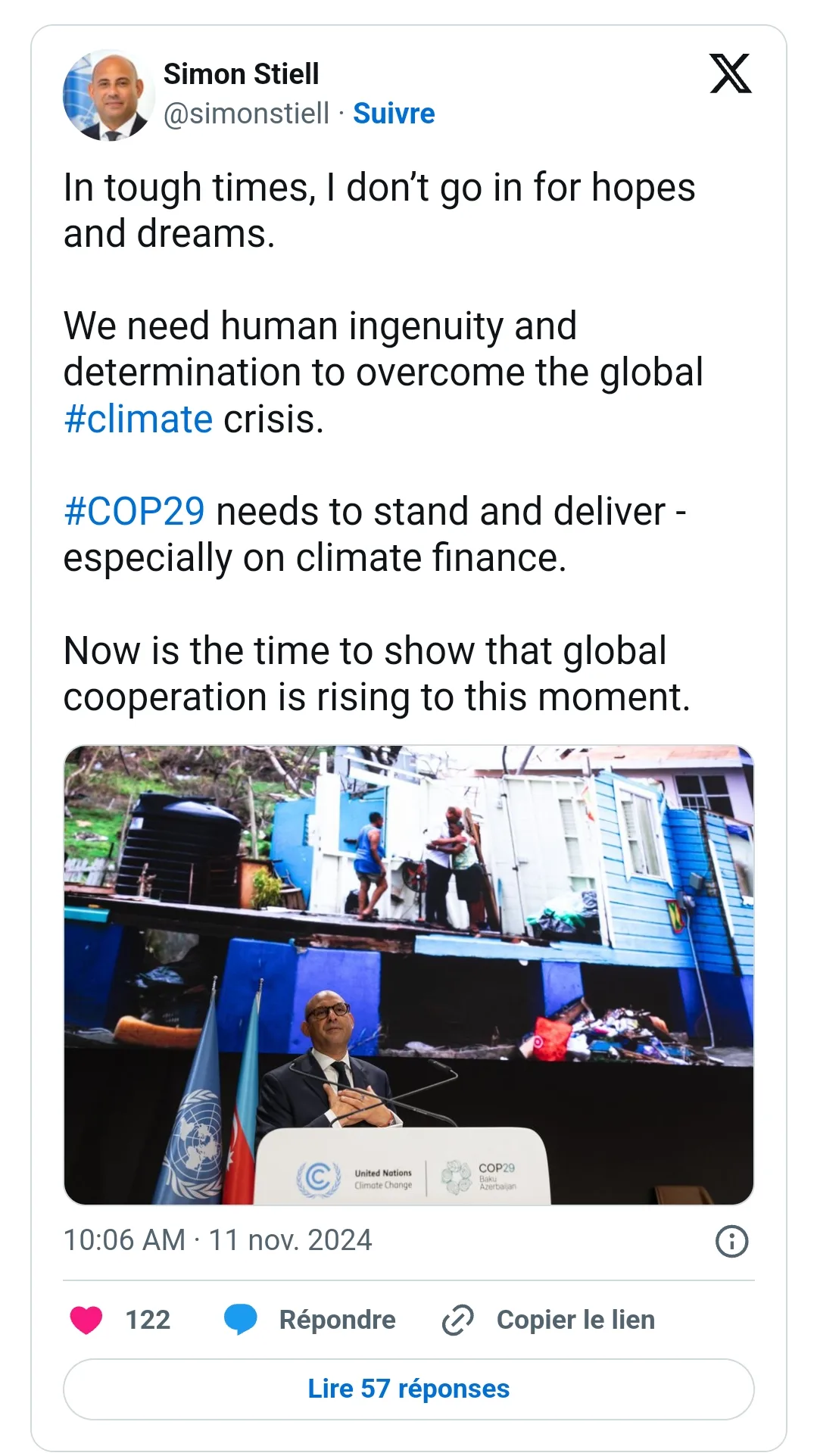Viewport: 817px width, 1456px height.
Task: View the COP29 speech photo
Action: click(409, 975)
